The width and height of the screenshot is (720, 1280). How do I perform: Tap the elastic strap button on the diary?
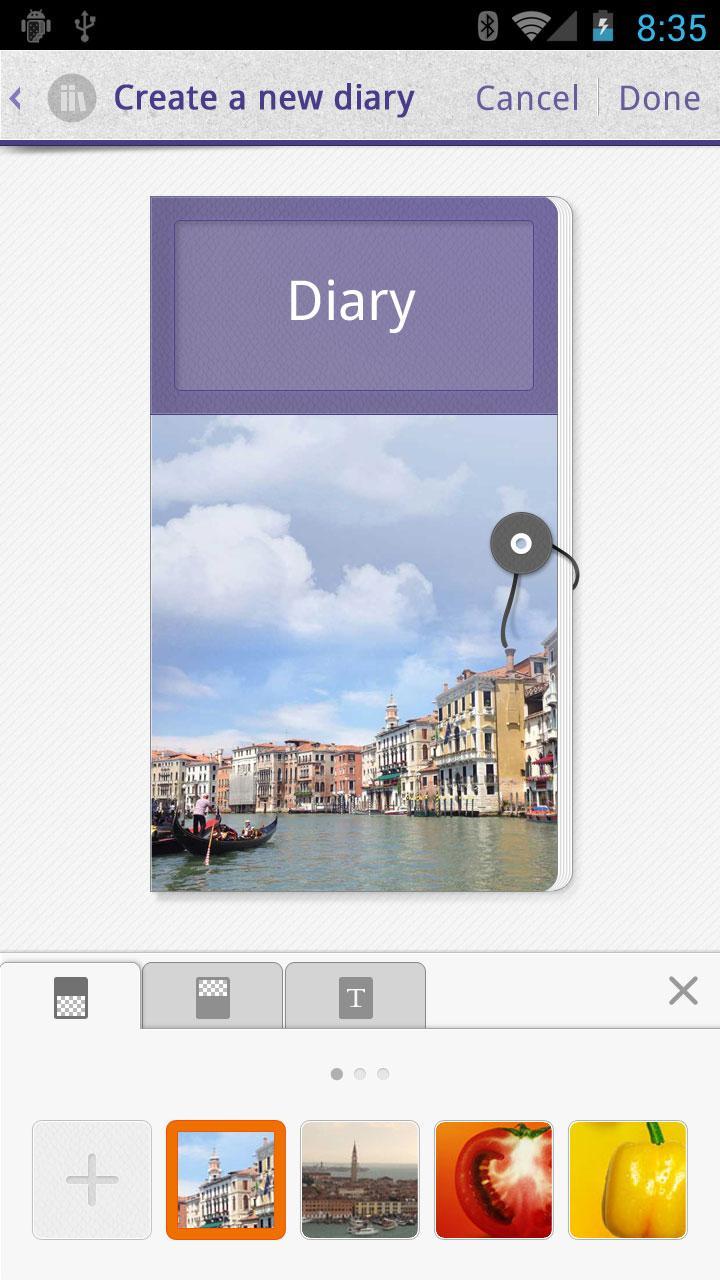click(519, 545)
